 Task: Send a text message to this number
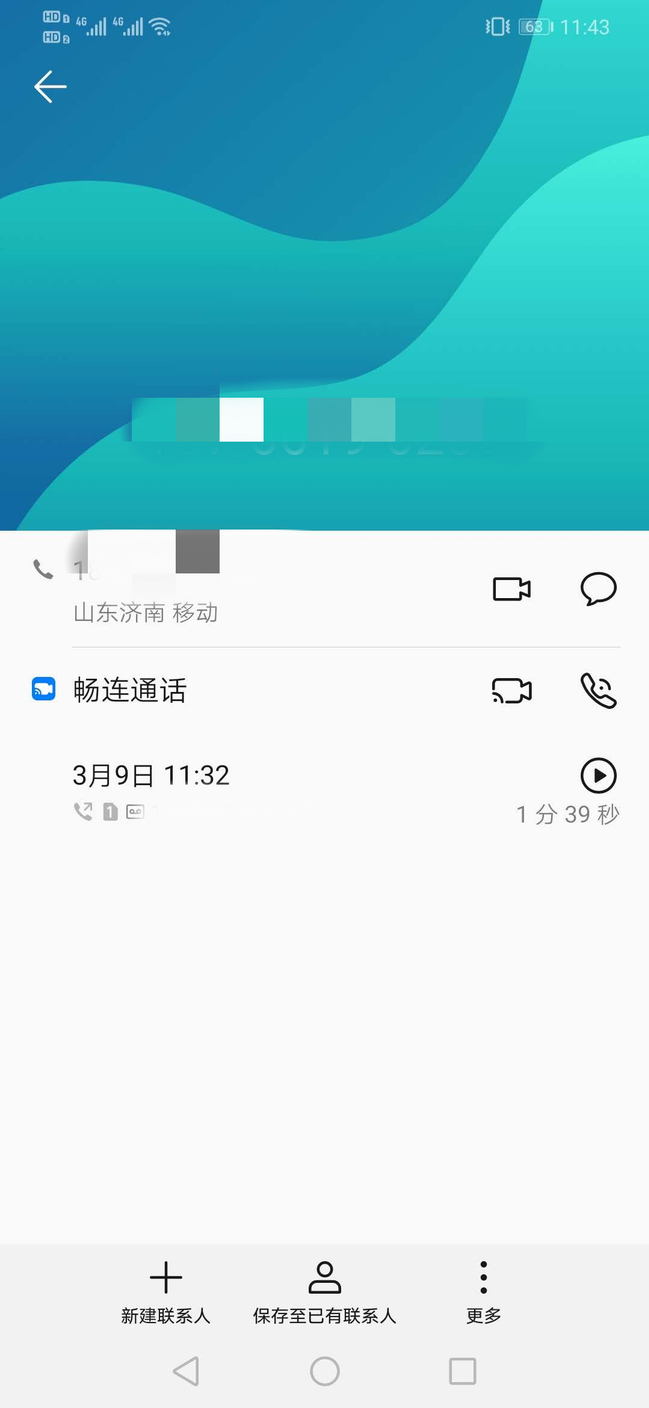tap(598, 589)
